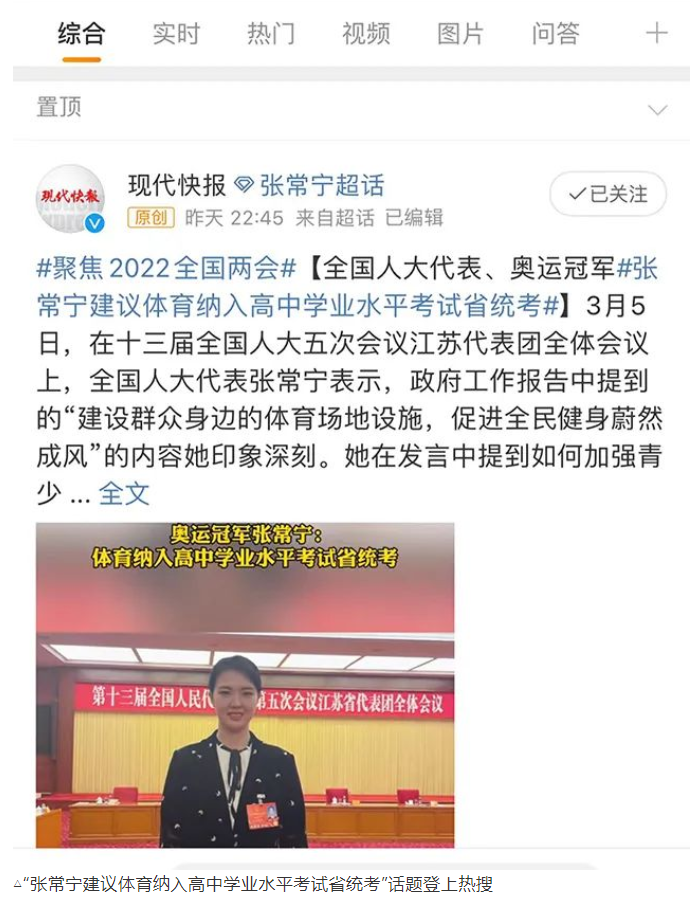This screenshot has width=700, height=902.
Task: Expand the 置顶 section chevron
Action: click(657, 109)
